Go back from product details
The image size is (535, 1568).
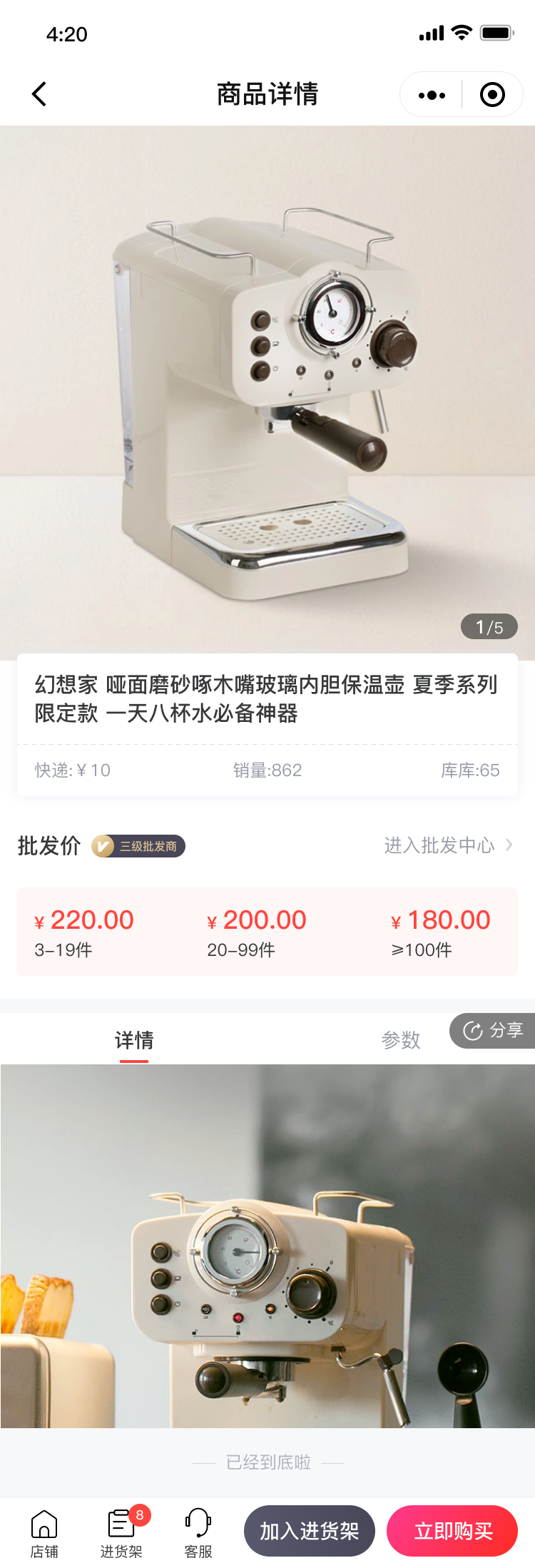(39, 94)
